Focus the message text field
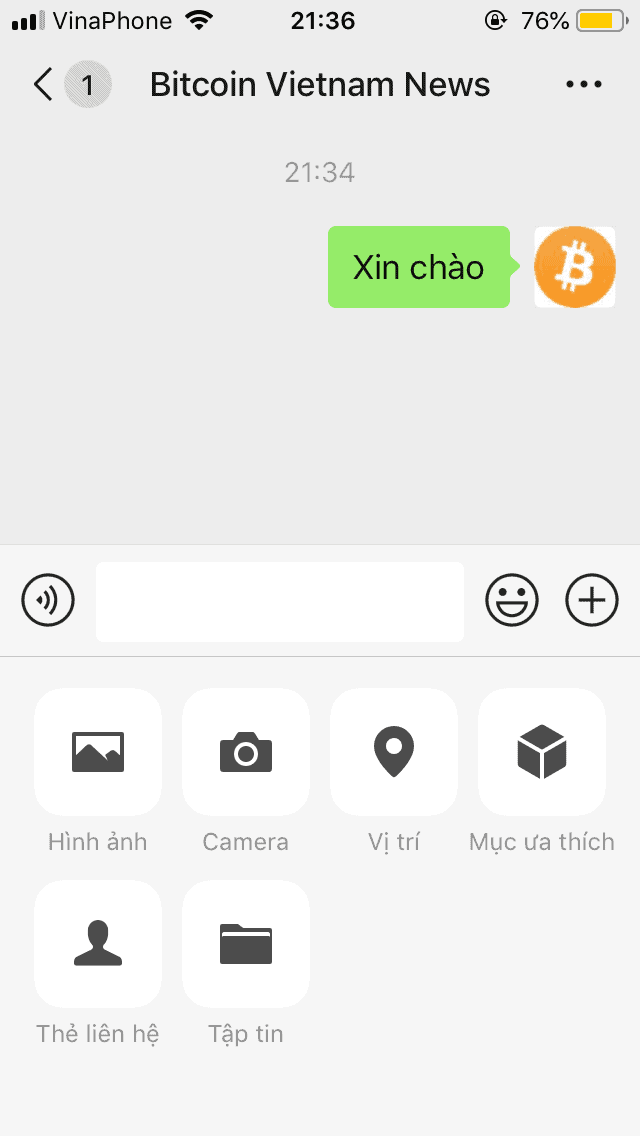Image resolution: width=640 pixels, height=1136 pixels. [280, 601]
